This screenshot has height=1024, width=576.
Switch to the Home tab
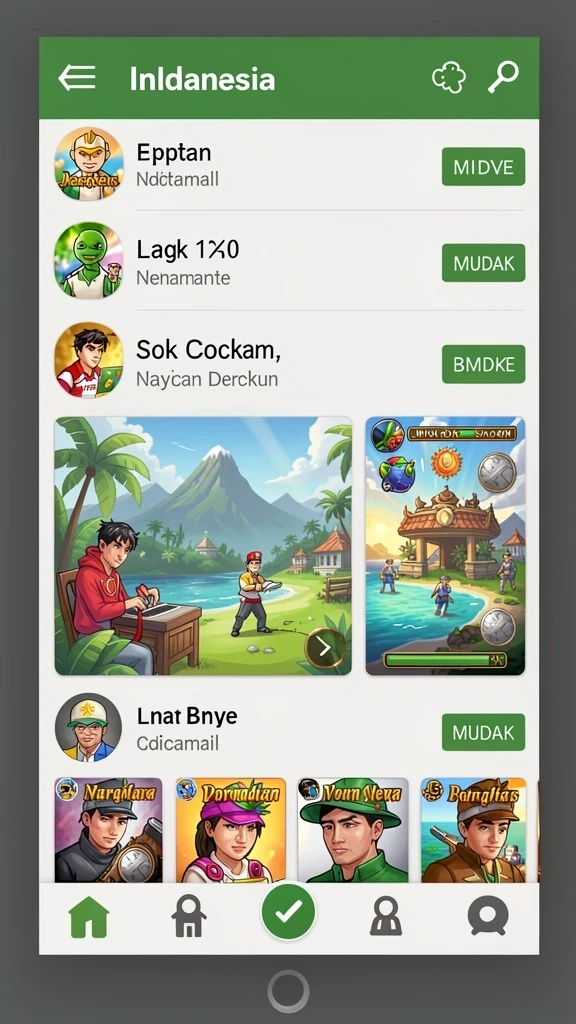point(89,917)
